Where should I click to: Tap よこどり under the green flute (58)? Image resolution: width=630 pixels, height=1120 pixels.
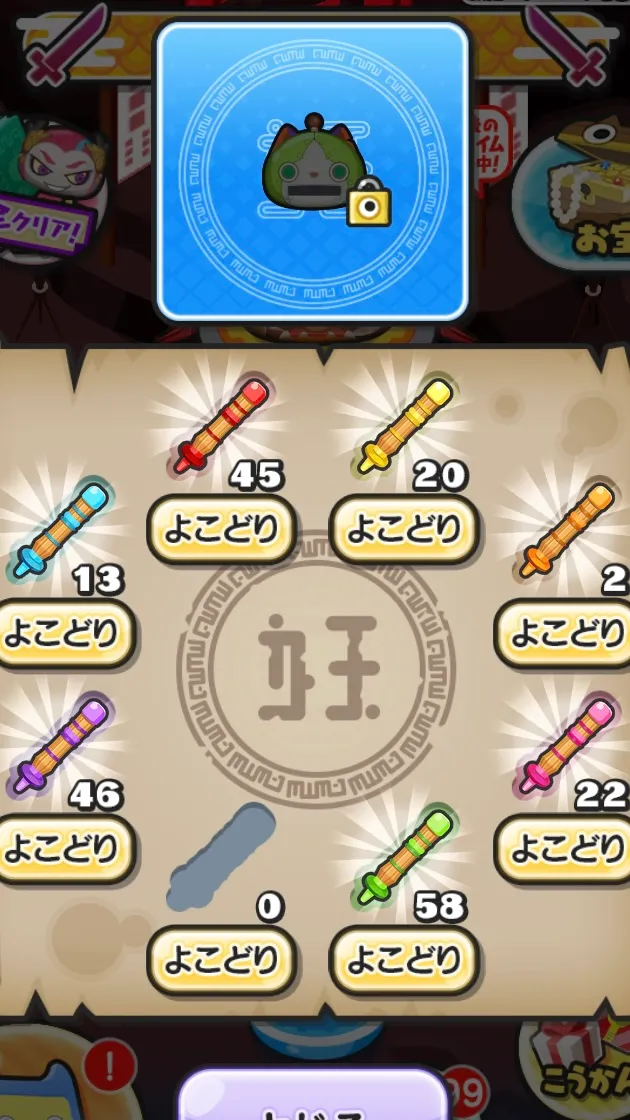click(x=404, y=961)
